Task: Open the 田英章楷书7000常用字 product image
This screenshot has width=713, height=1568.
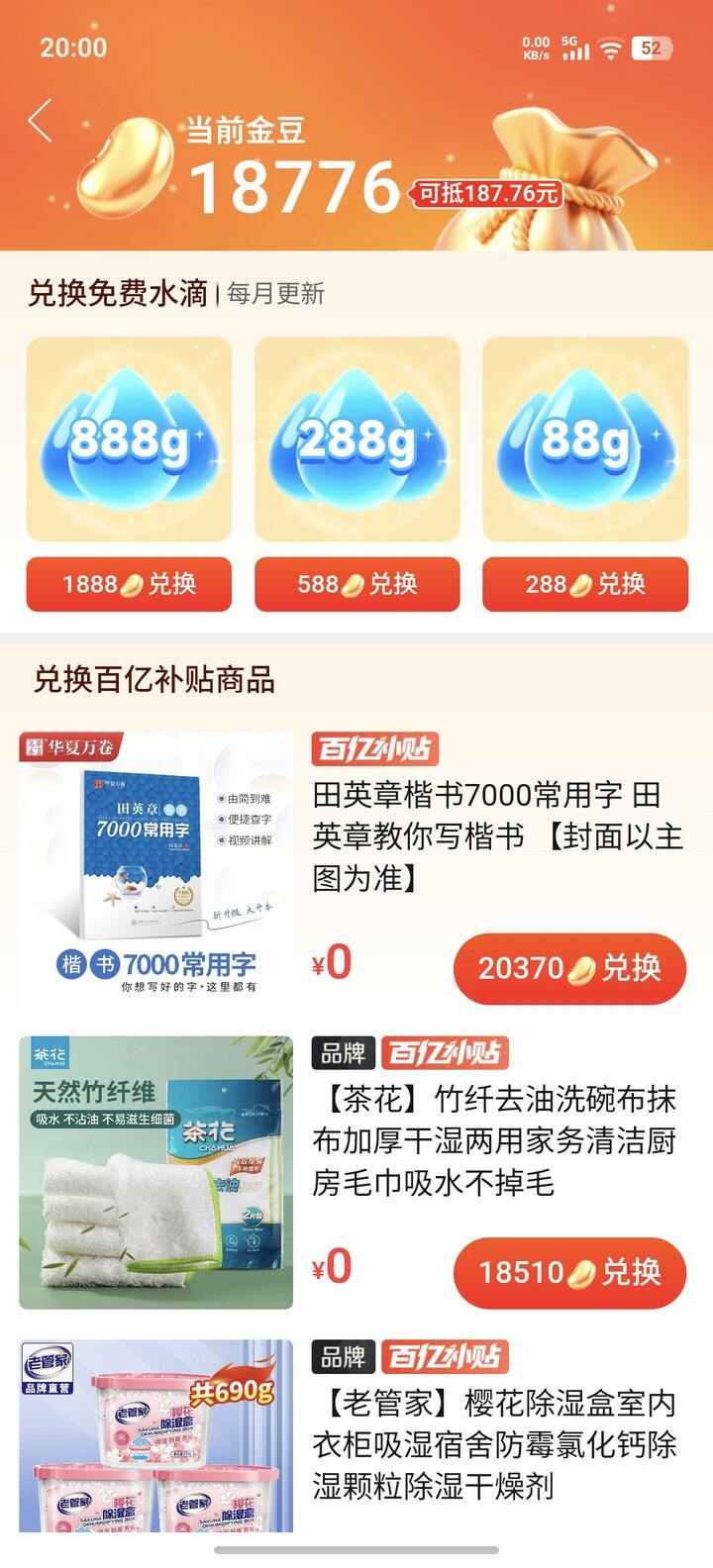Action: pos(156,865)
